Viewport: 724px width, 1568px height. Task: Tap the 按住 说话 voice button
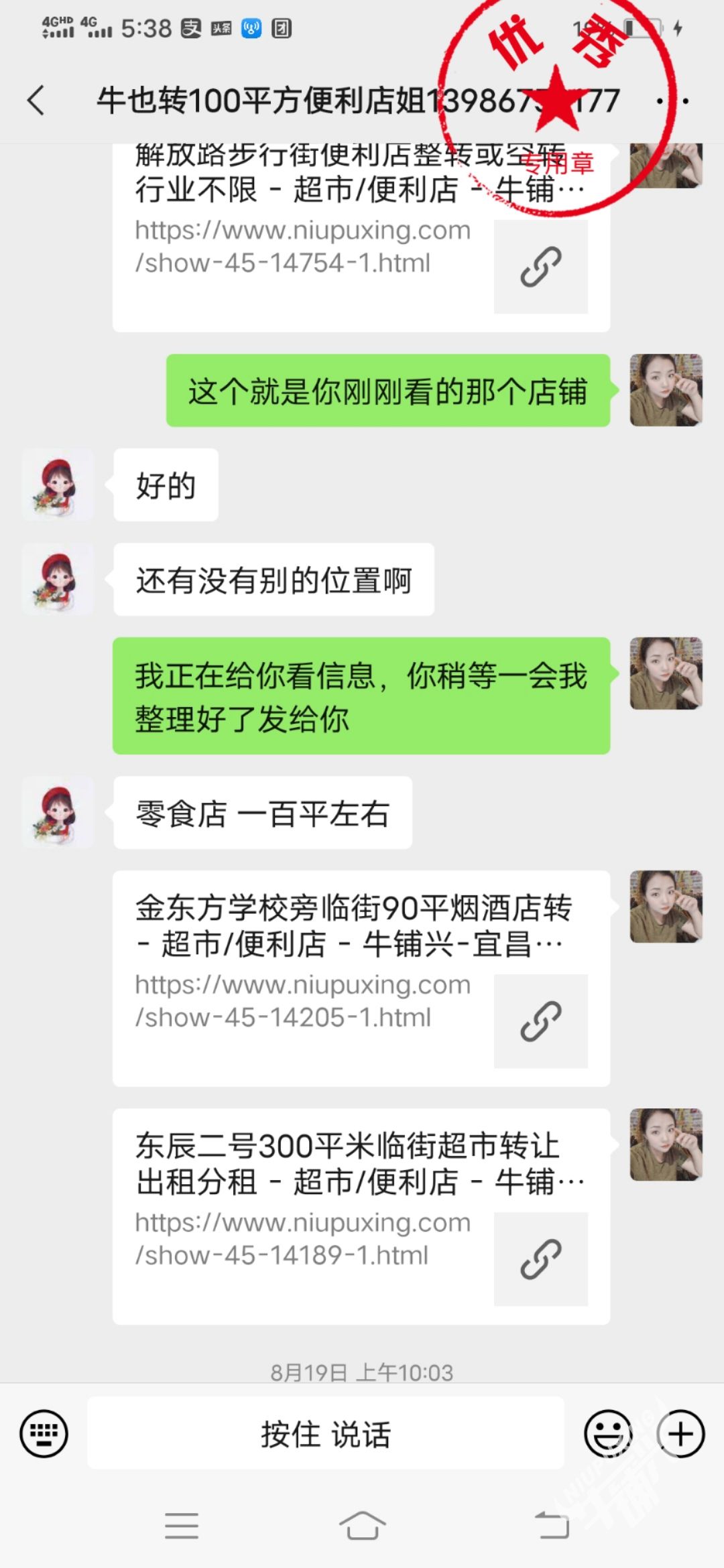[x=326, y=1434]
